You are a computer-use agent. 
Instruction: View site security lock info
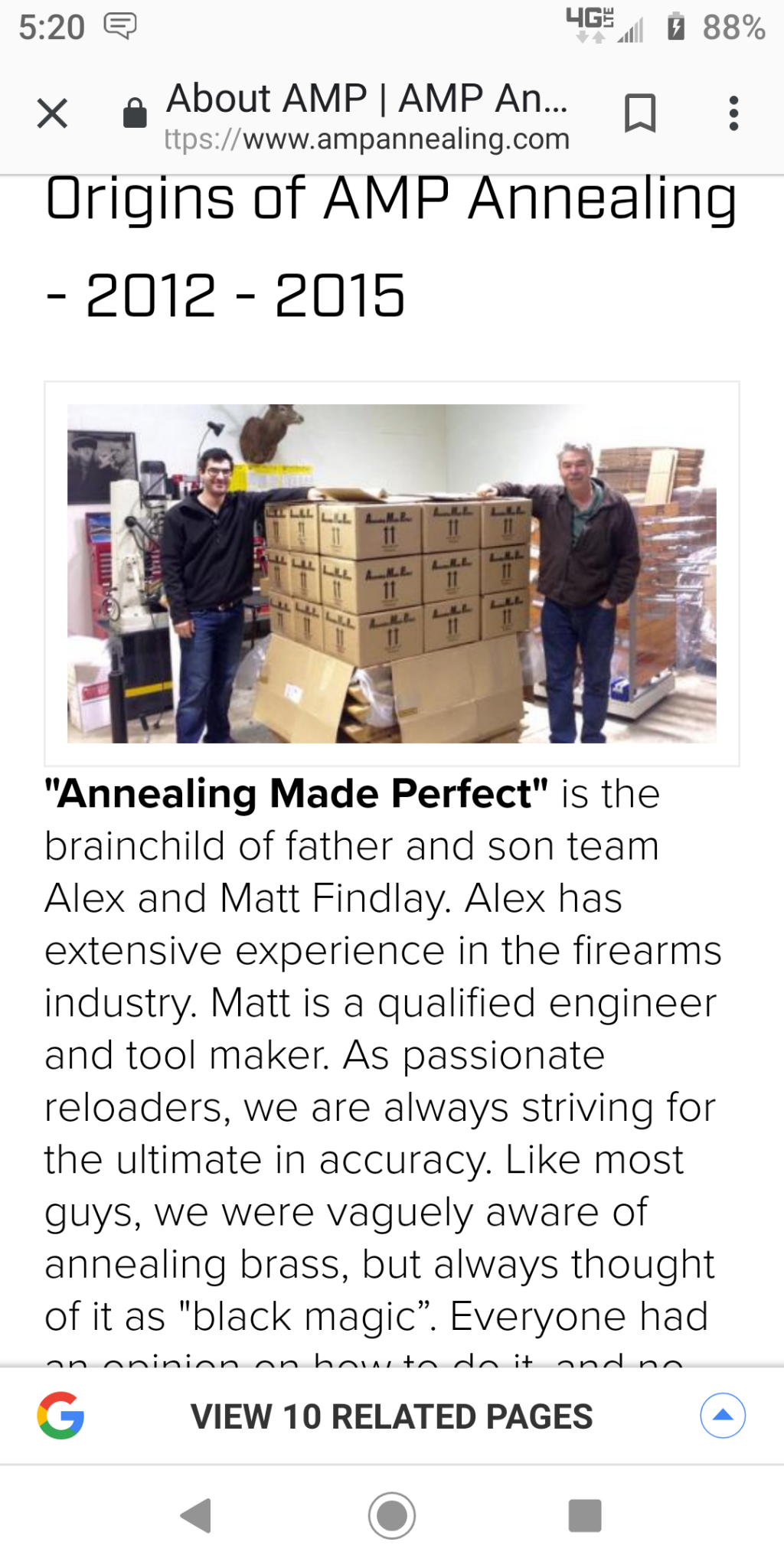pyautogui.click(x=135, y=113)
